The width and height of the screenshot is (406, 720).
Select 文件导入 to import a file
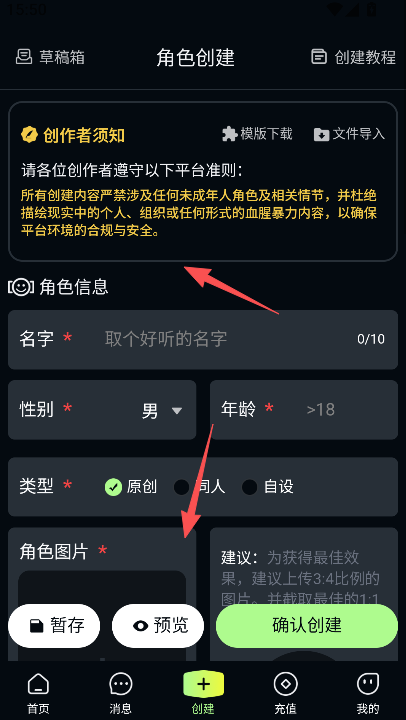coord(350,134)
